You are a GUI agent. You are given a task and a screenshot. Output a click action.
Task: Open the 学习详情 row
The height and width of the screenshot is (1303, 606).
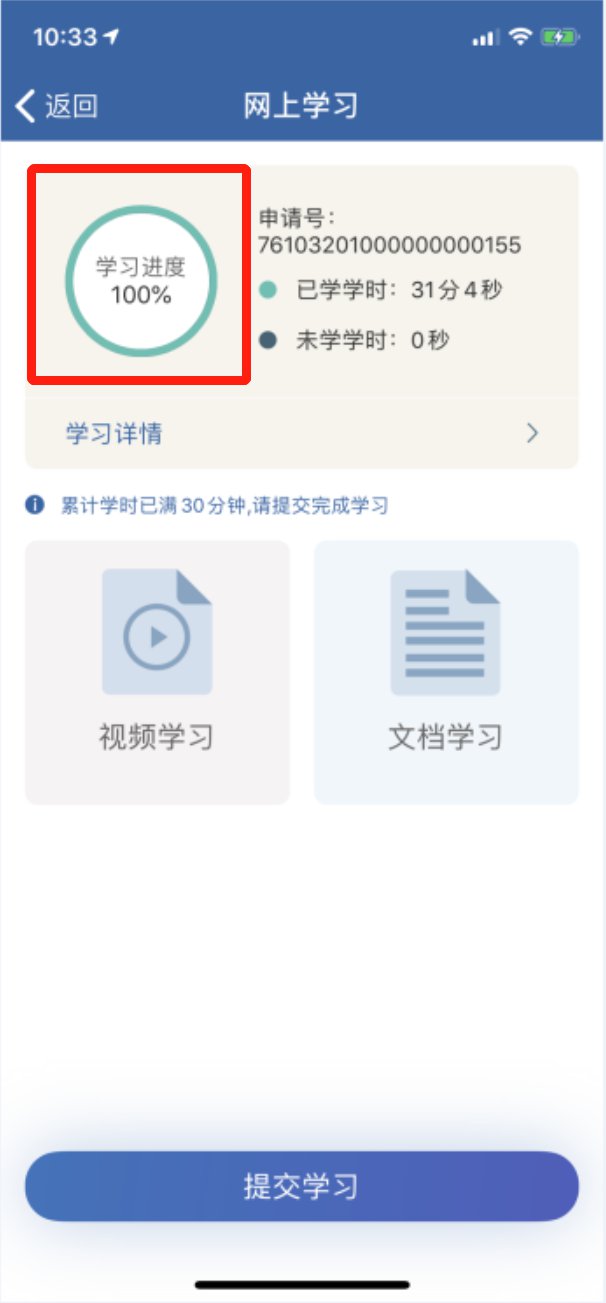click(x=301, y=433)
